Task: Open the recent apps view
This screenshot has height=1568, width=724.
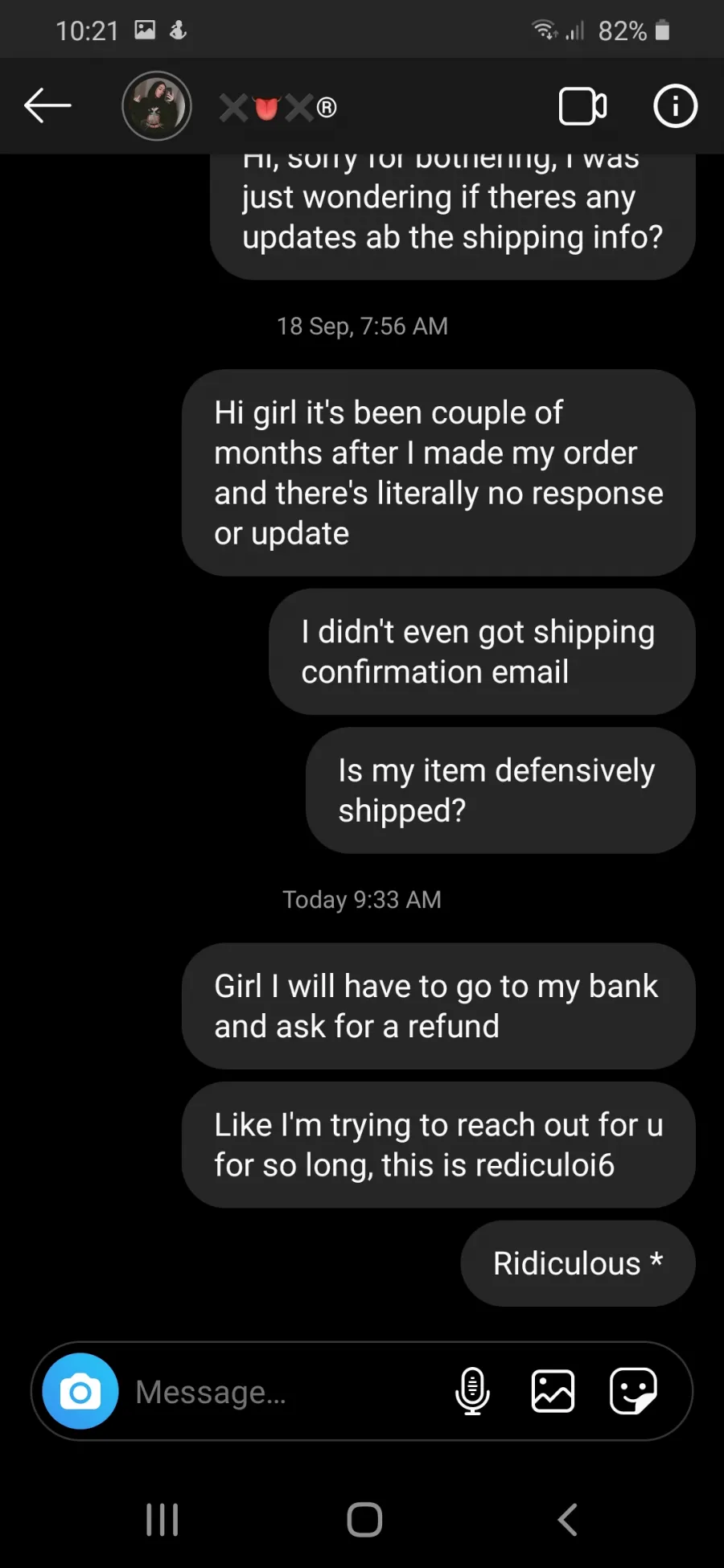Action: [162, 1520]
